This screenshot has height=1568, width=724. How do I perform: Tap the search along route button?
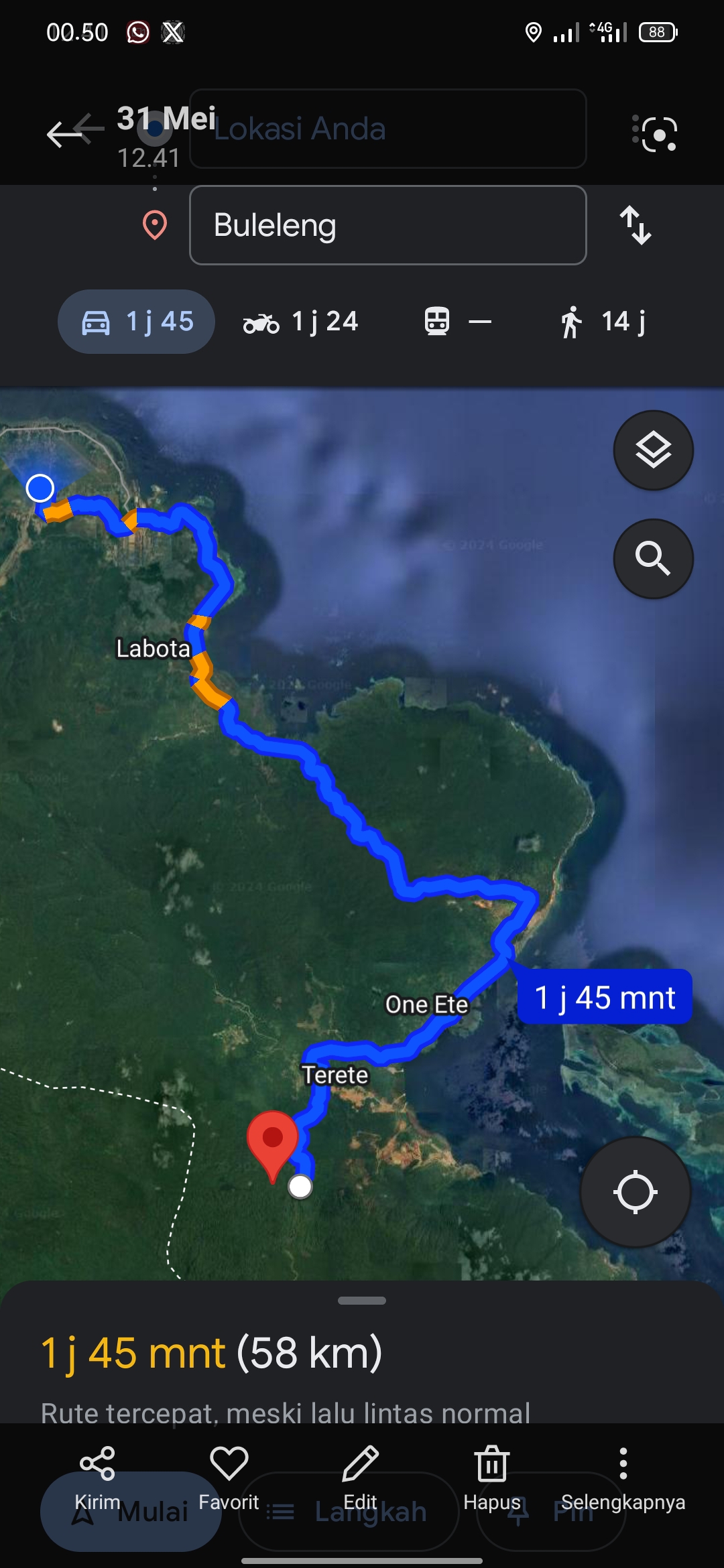(654, 558)
